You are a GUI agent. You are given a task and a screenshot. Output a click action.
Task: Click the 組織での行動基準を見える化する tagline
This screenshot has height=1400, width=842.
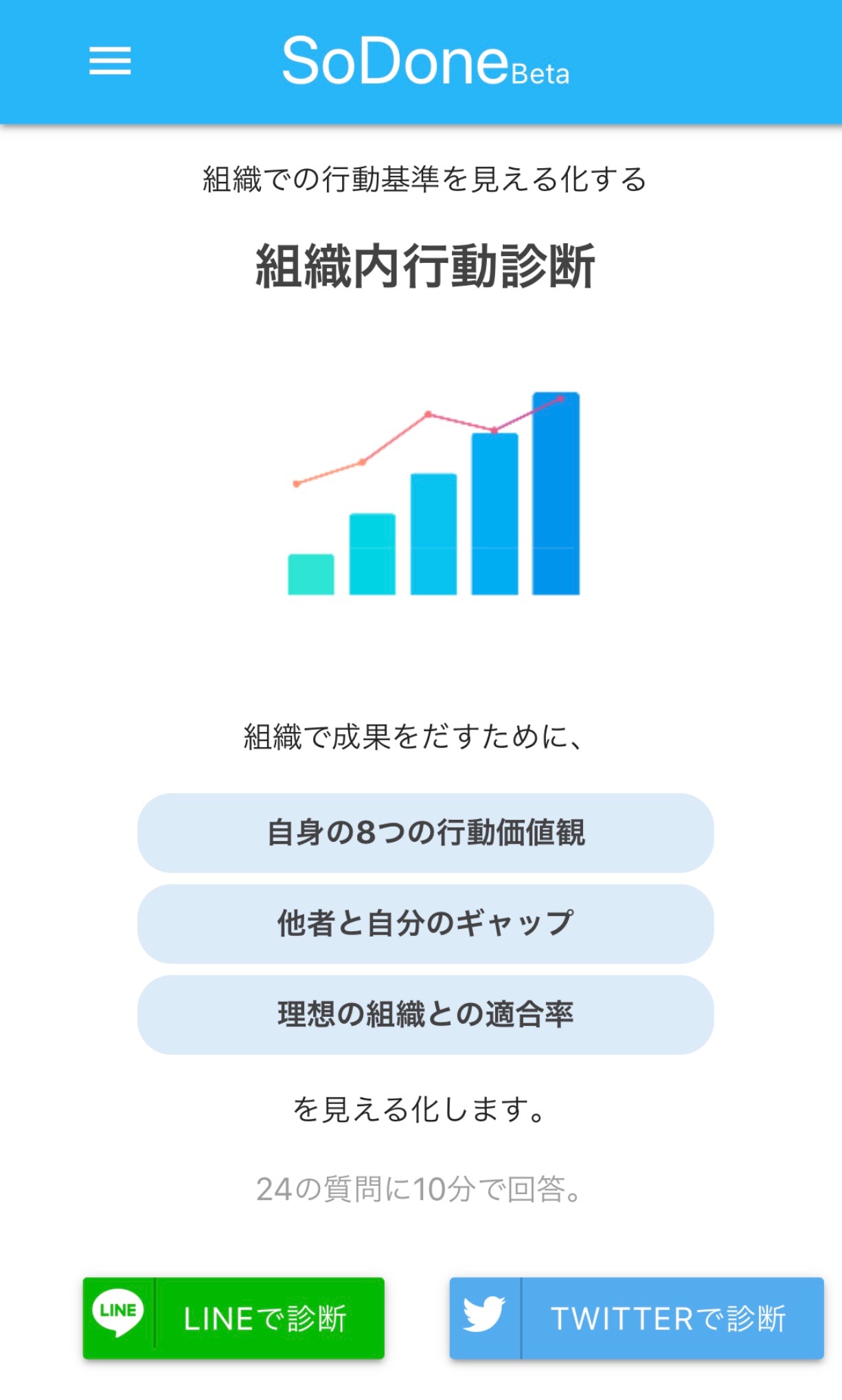click(x=421, y=176)
